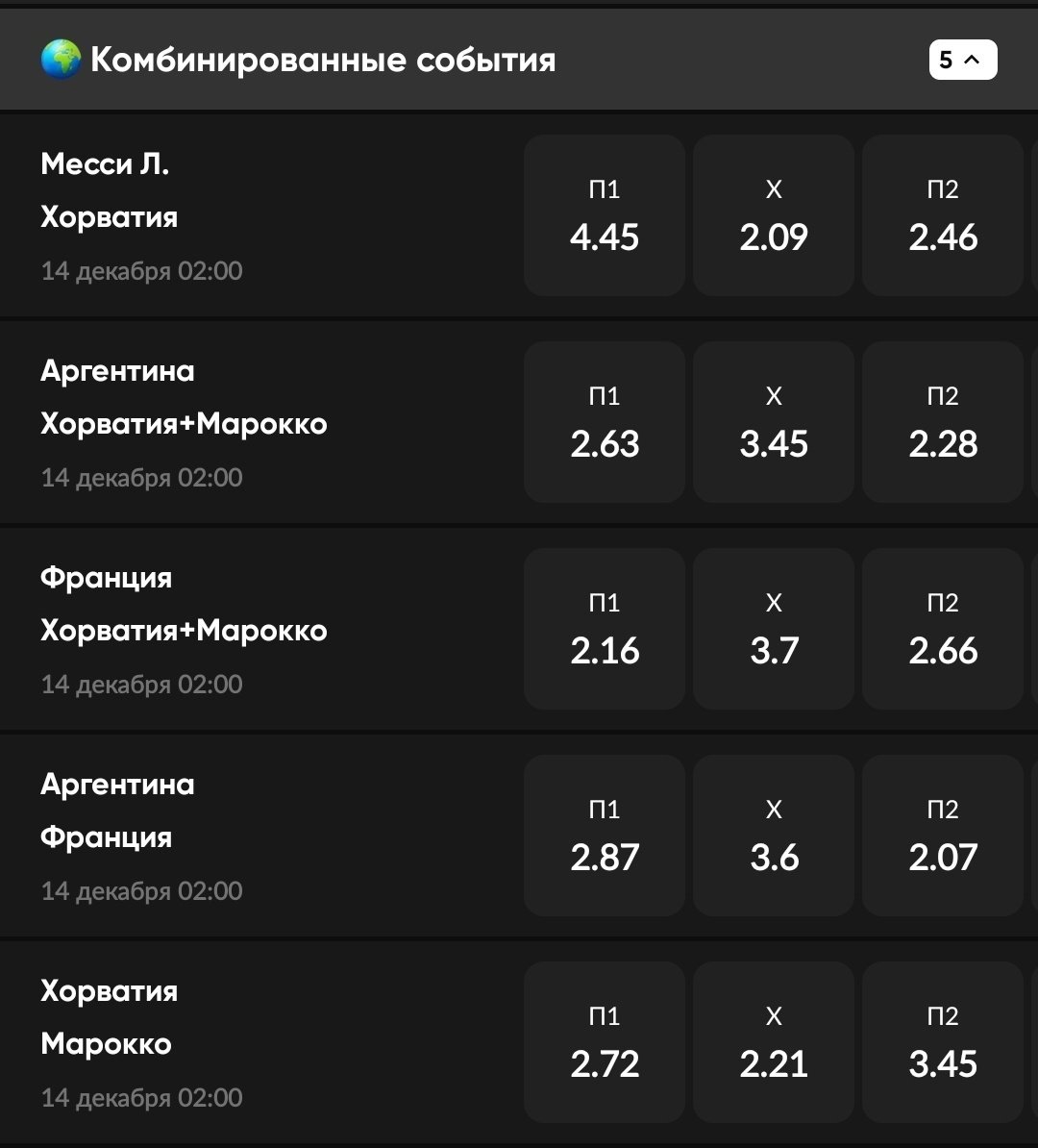Pick П2 2.66 in Франция vs Хорватия+Марокко

tap(943, 629)
